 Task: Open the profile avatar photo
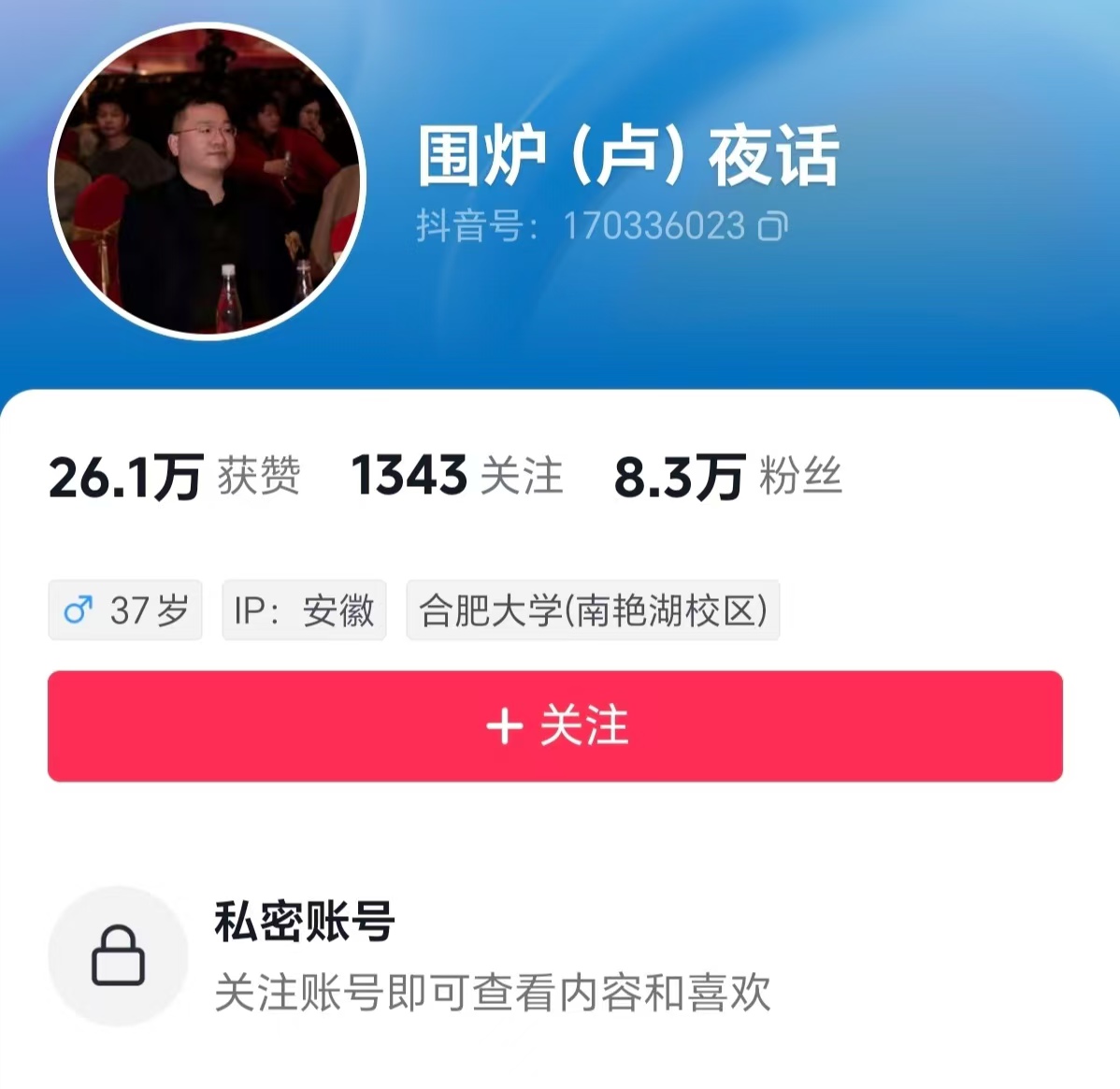(206, 182)
